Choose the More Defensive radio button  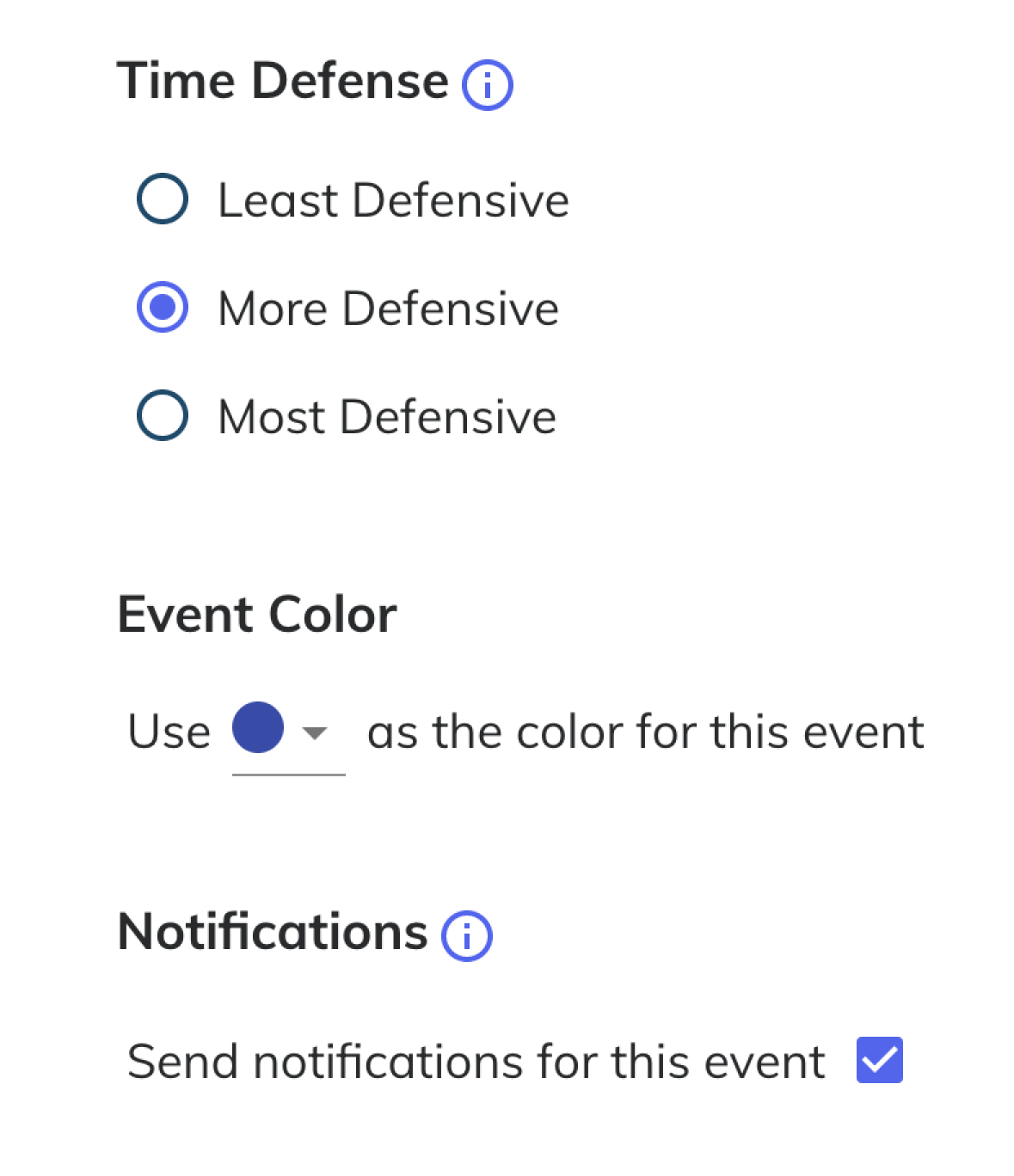(163, 308)
